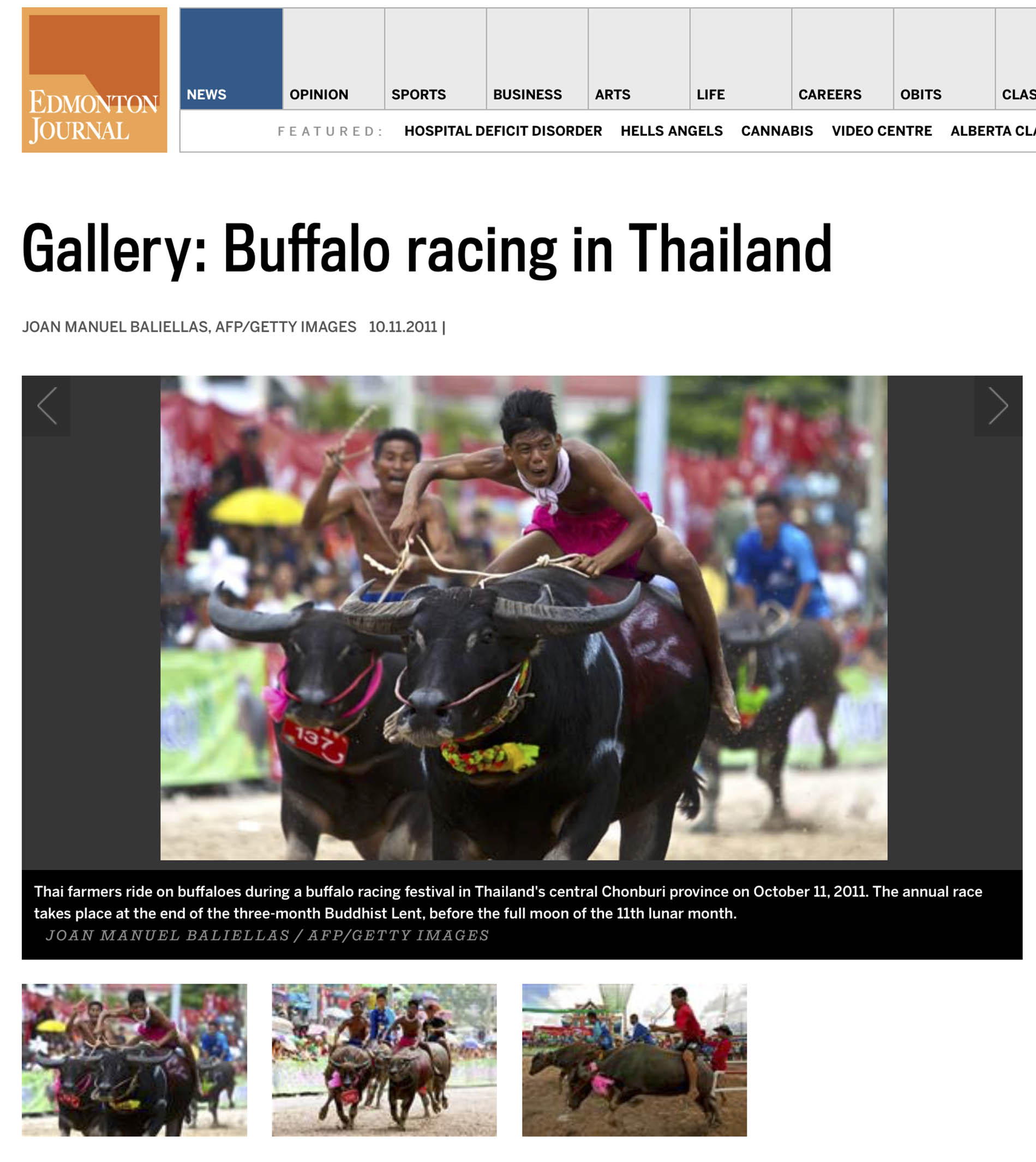Open the News section tab
The image size is (1036, 1162).
pyautogui.click(x=231, y=59)
